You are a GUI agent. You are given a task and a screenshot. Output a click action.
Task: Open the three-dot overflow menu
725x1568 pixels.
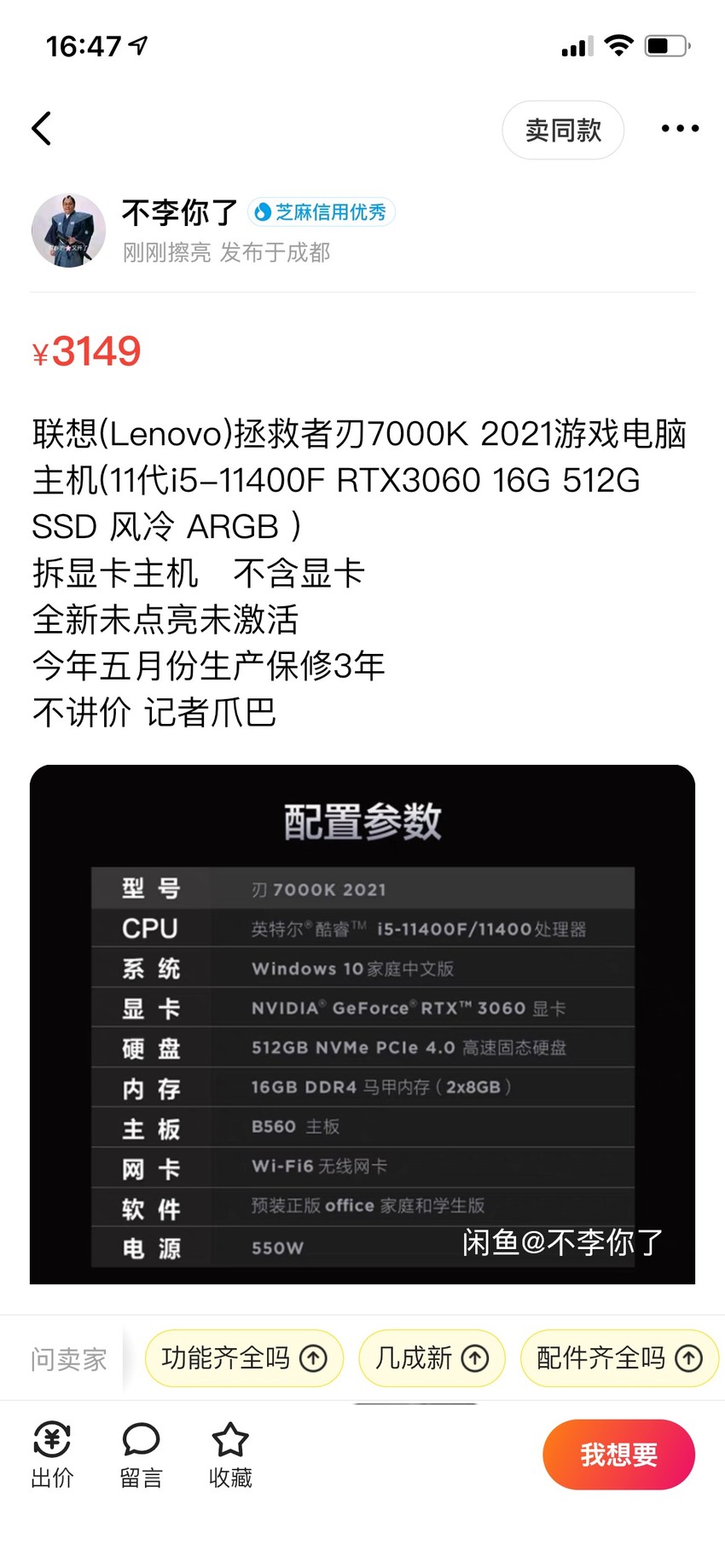coord(680,129)
